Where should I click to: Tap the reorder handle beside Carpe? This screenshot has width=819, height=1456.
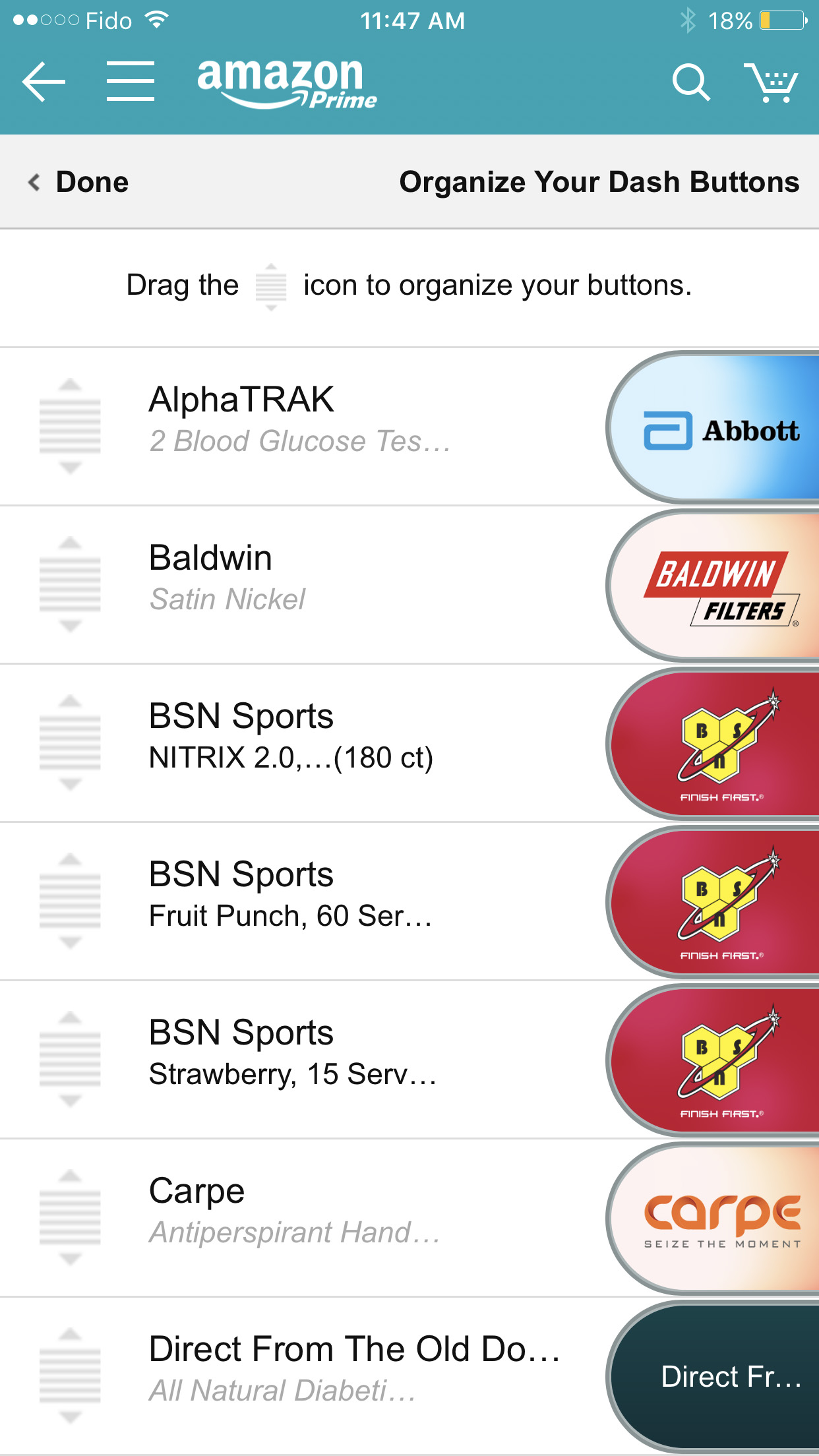tap(70, 1217)
